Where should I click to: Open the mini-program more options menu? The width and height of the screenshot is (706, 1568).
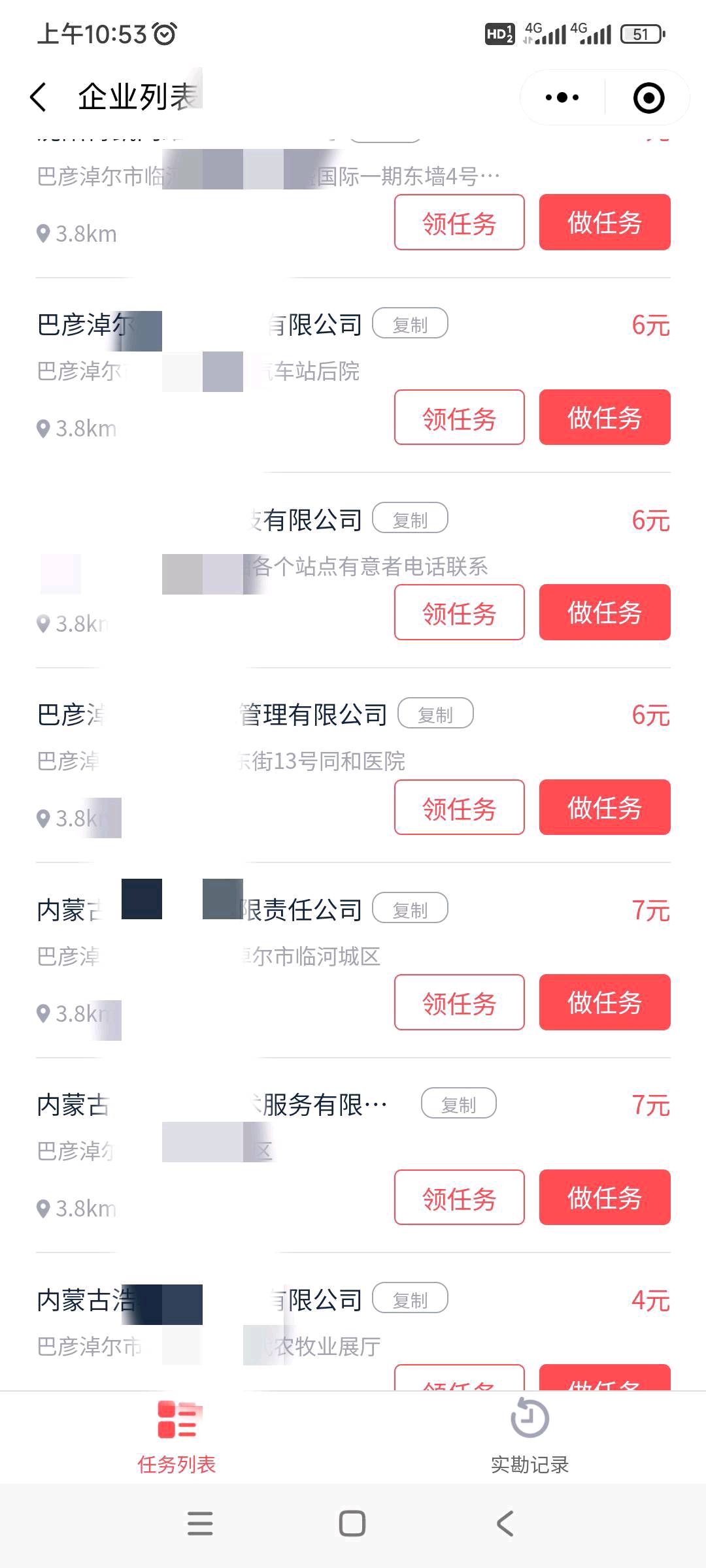pos(562,97)
